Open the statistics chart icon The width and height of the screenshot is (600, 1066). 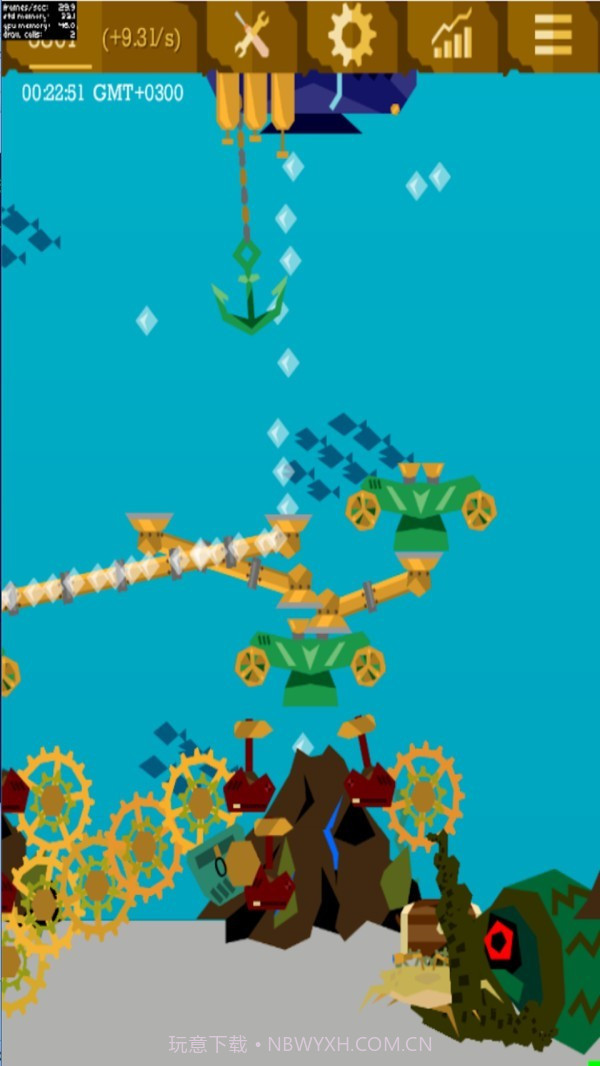[x=452, y=36]
